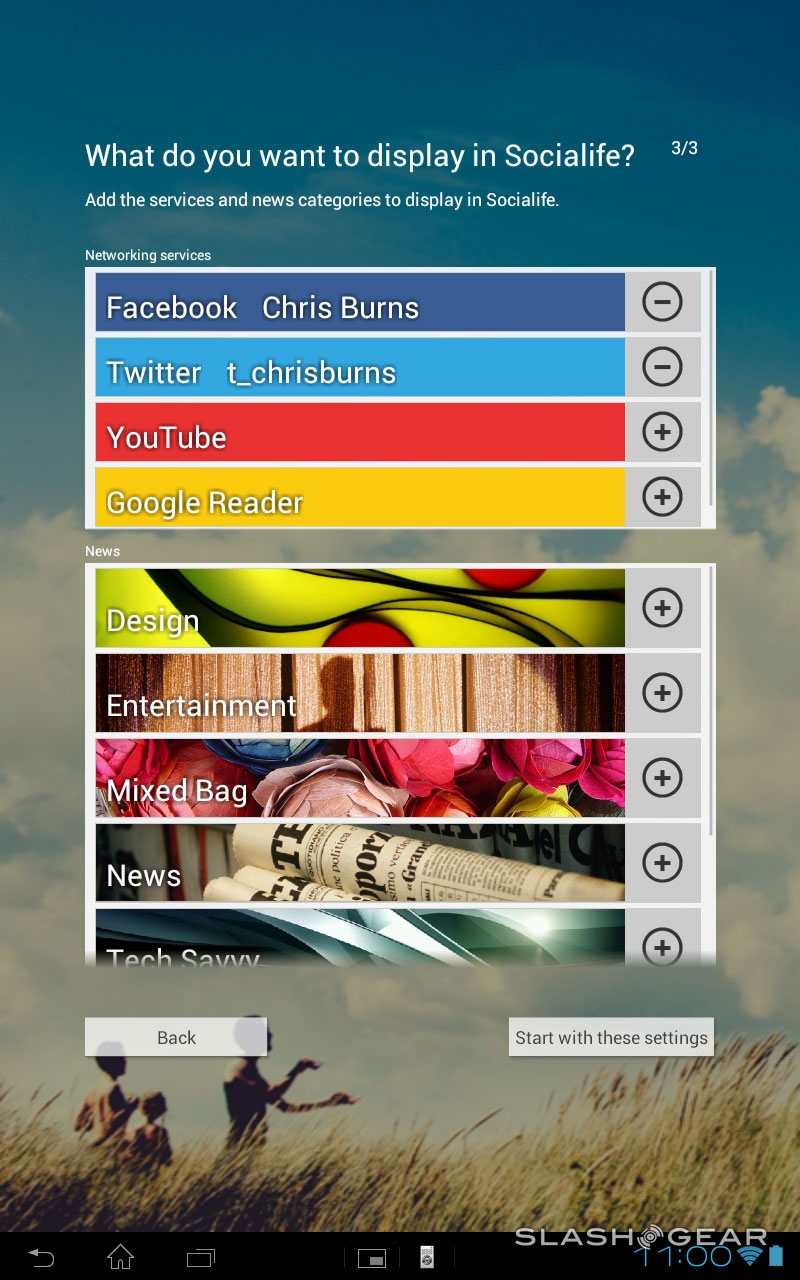Viewport: 800px width, 1280px height.
Task: Add the YouTube service
Action: click(x=662, y=432)
